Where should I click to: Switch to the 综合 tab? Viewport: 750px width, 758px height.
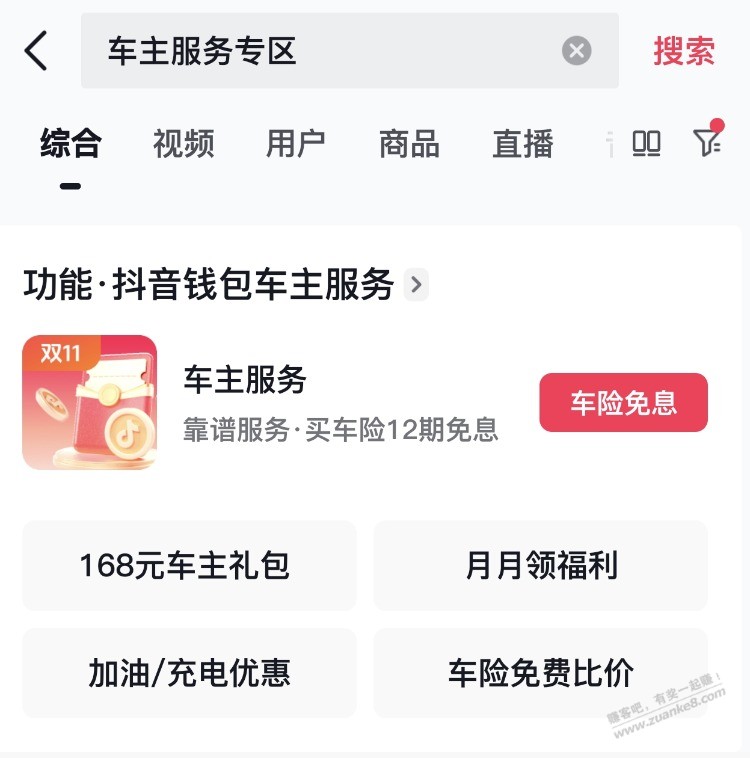pos(70,144)
